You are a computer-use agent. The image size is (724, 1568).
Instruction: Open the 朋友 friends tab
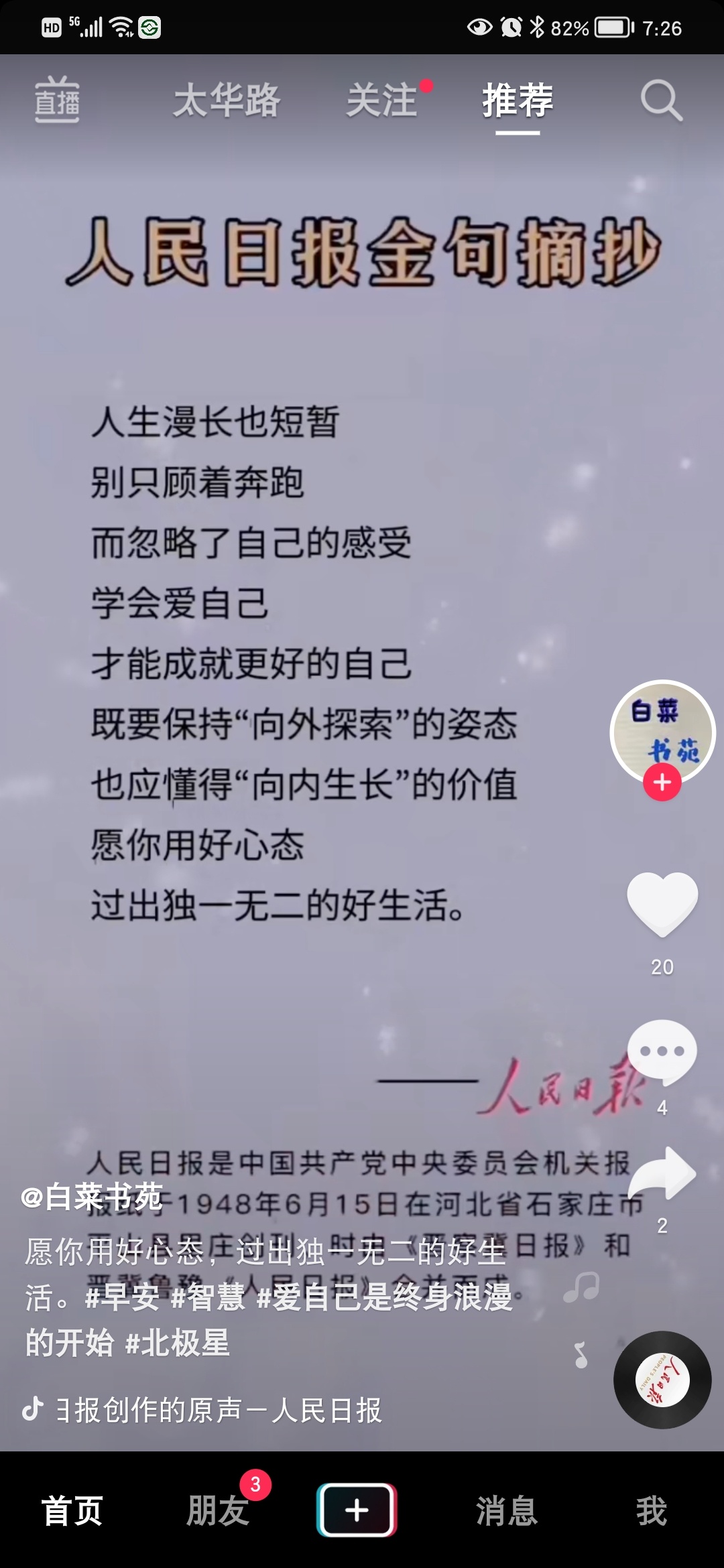(x=217, y=1512)
